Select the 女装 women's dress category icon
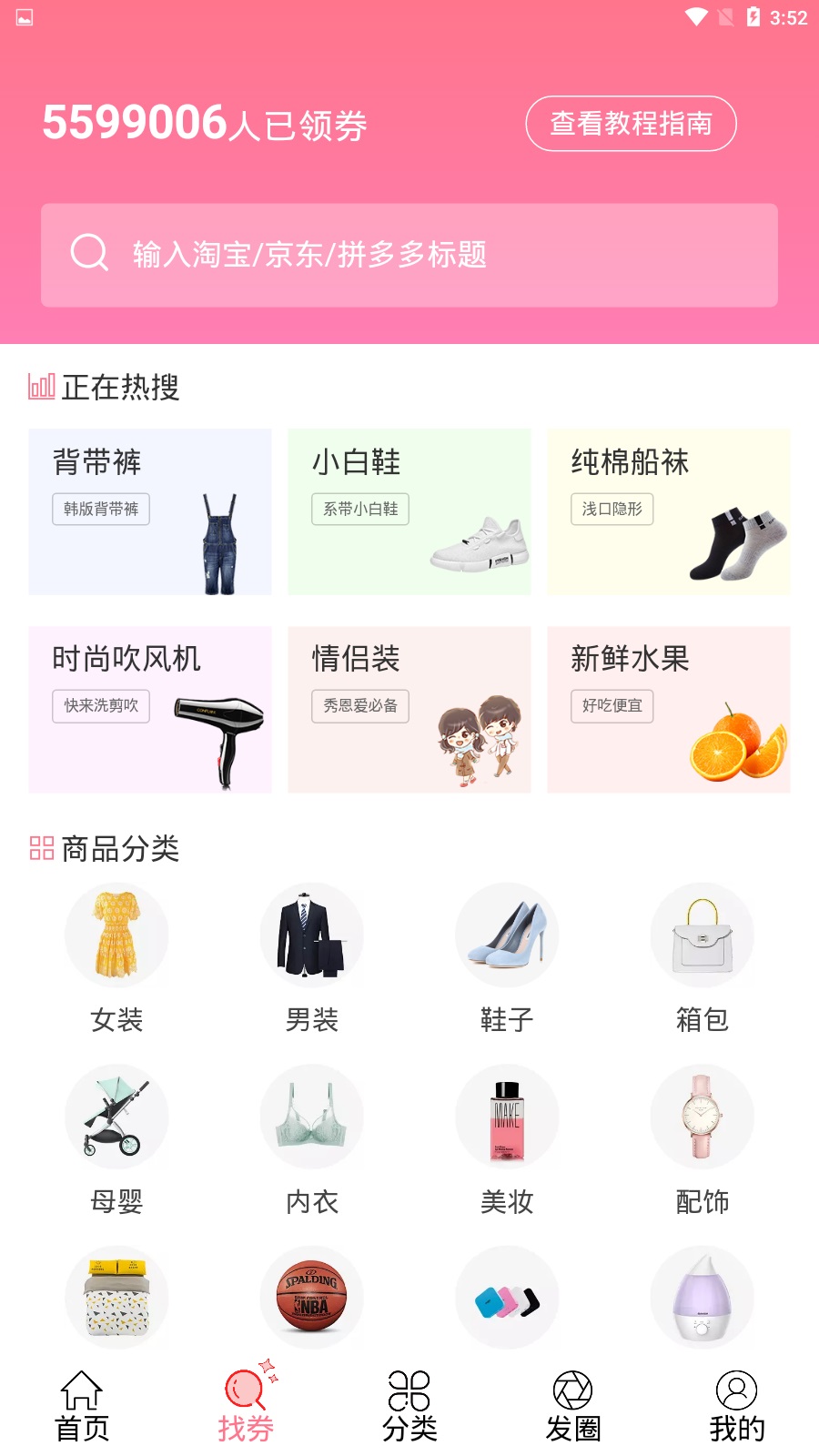This screenshot has height=1456, width=819. click(x=116, y=935)
